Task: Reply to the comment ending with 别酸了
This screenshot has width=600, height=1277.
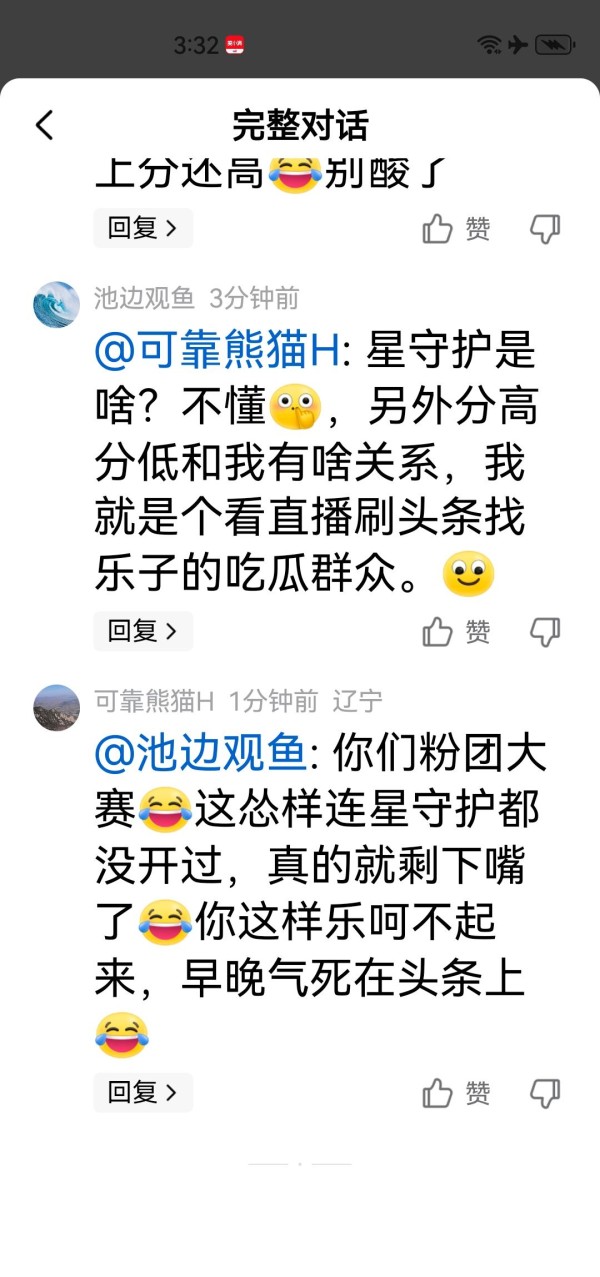Action: pyautogui.click(x=142, y=228)
